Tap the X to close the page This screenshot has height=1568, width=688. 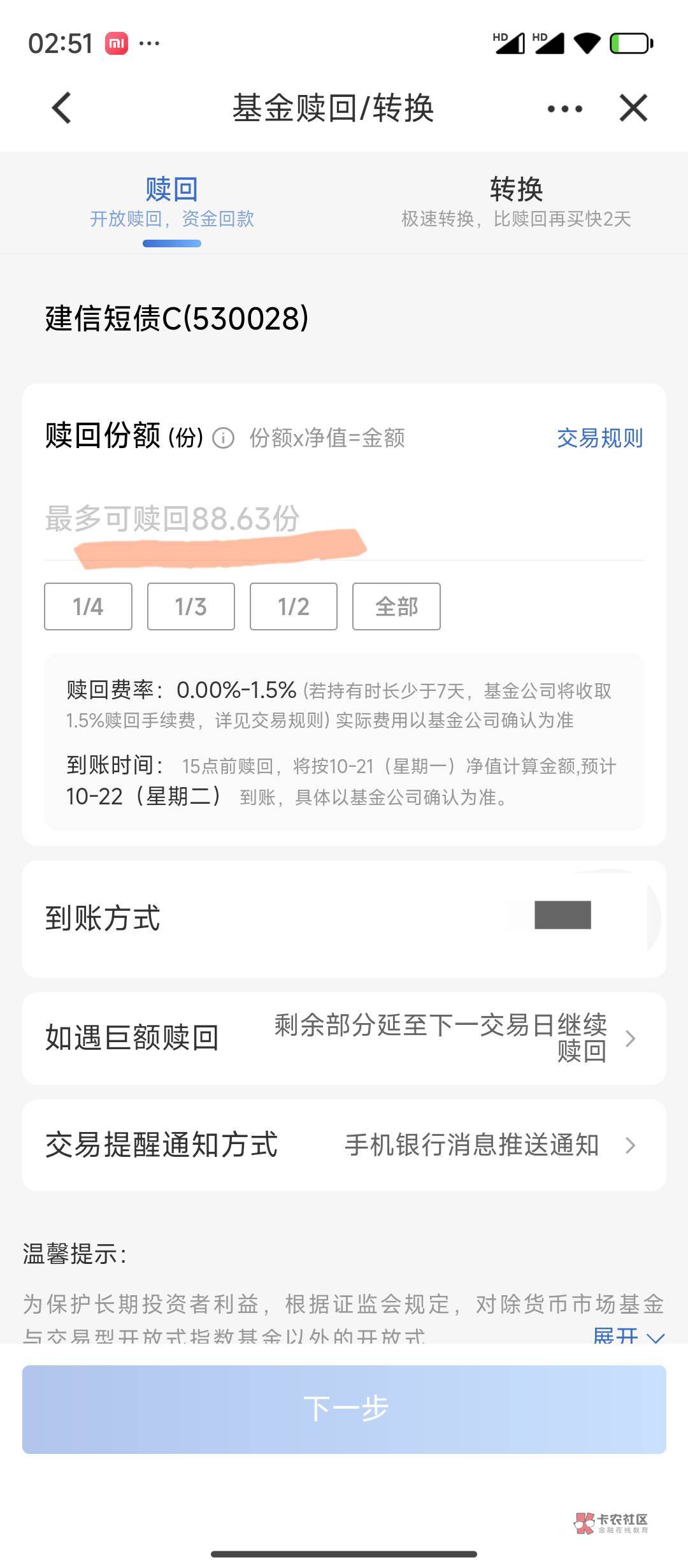click(633, 108)
